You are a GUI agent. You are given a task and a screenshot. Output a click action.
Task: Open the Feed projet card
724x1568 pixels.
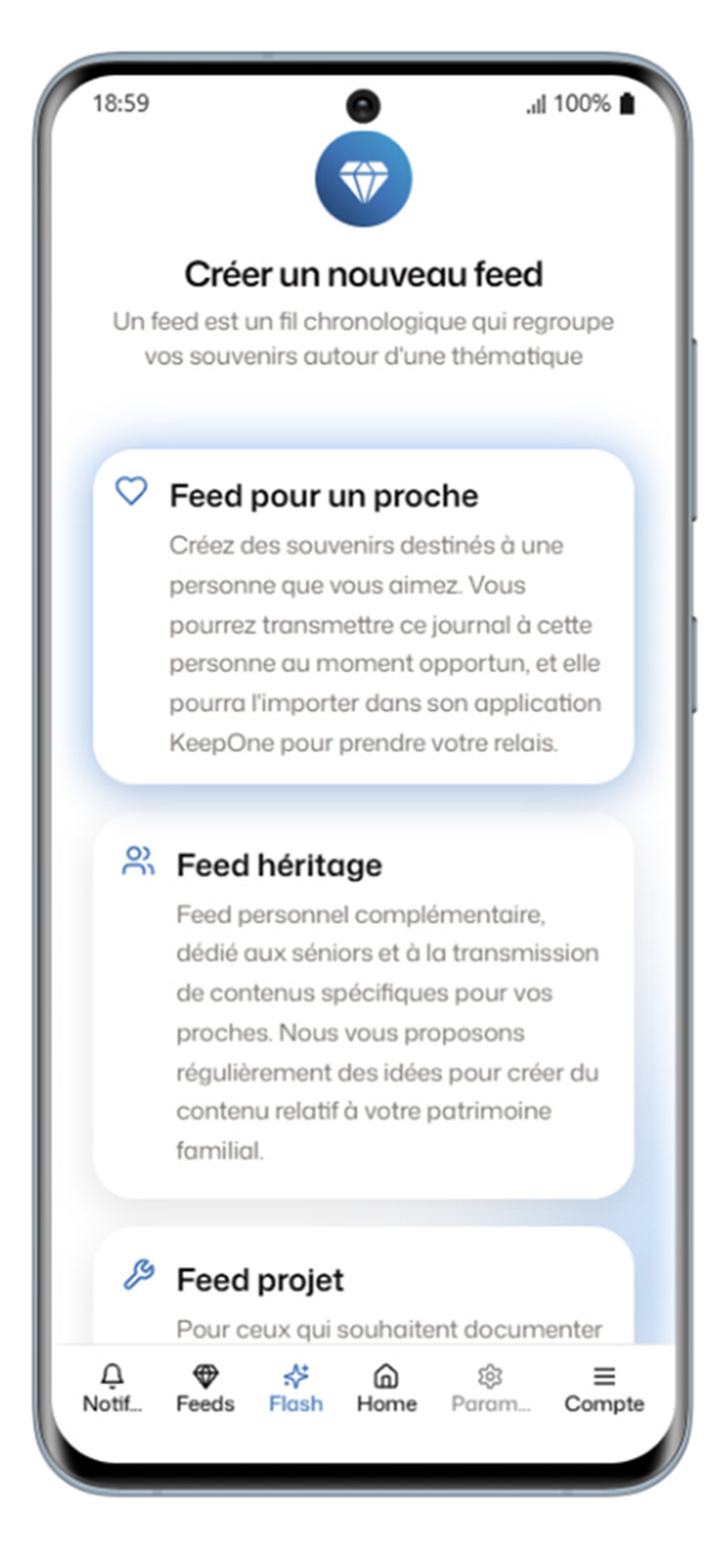(363, 1286)
